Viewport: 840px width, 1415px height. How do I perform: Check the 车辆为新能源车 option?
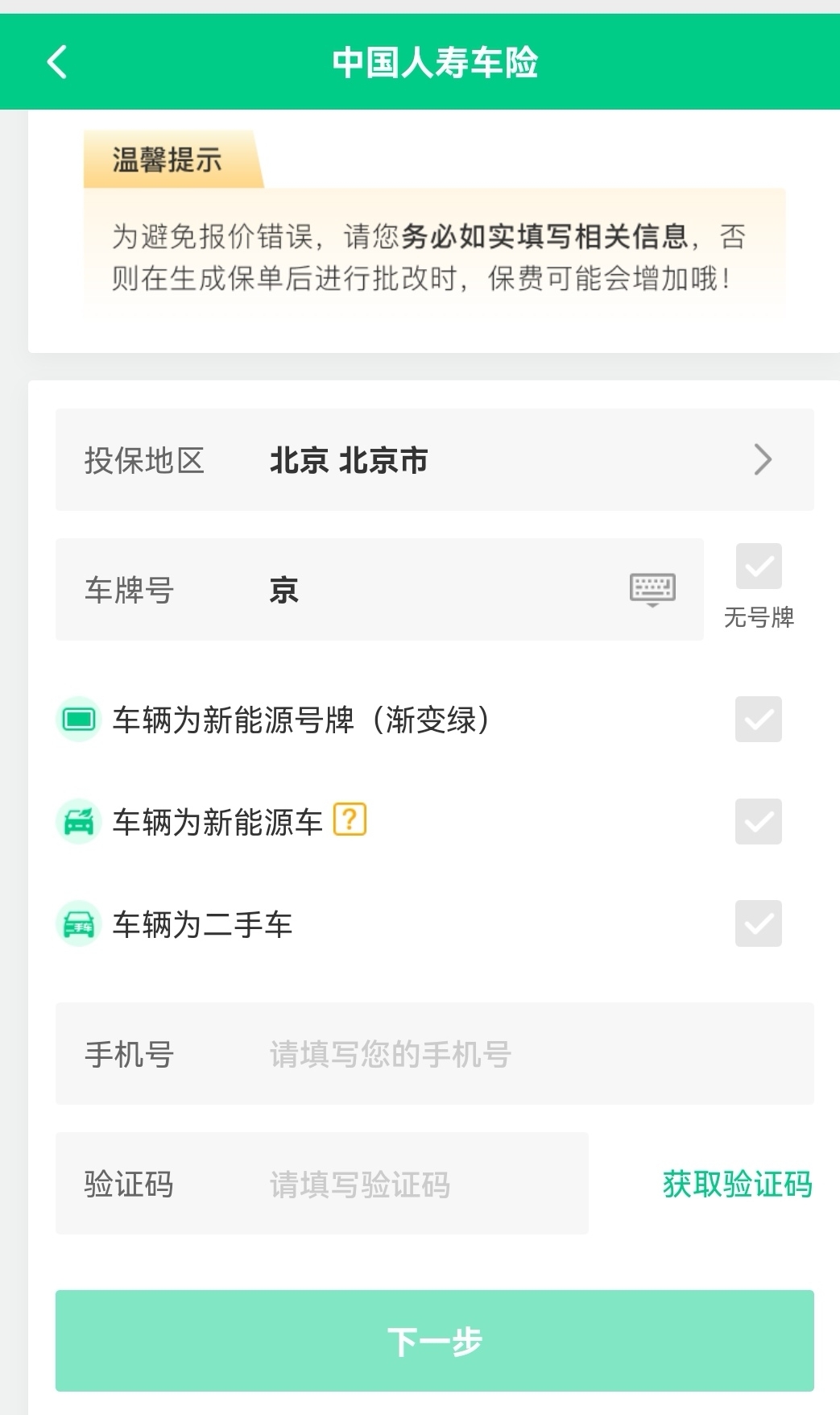[758, 821]
